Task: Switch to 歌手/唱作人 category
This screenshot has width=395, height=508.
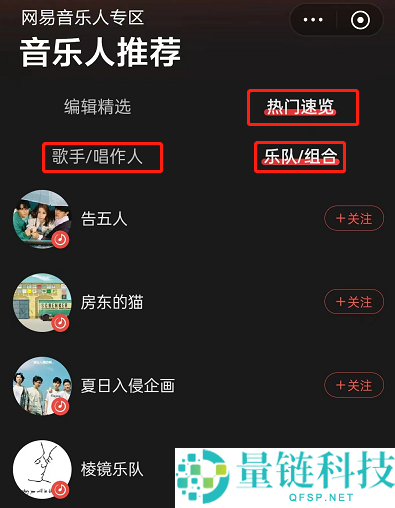Action: tap(97, 157)
